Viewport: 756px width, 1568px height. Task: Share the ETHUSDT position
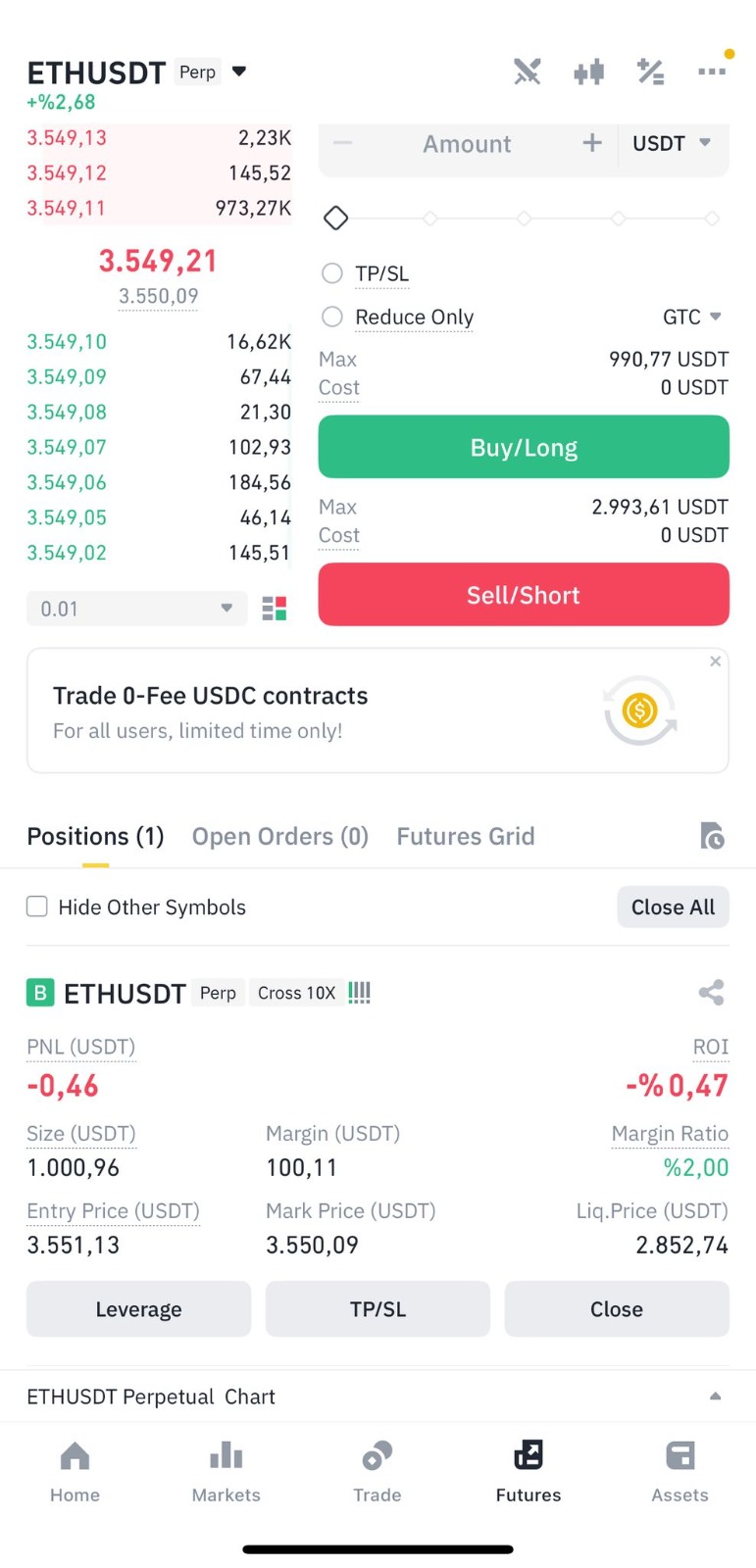tap(712, 993)
